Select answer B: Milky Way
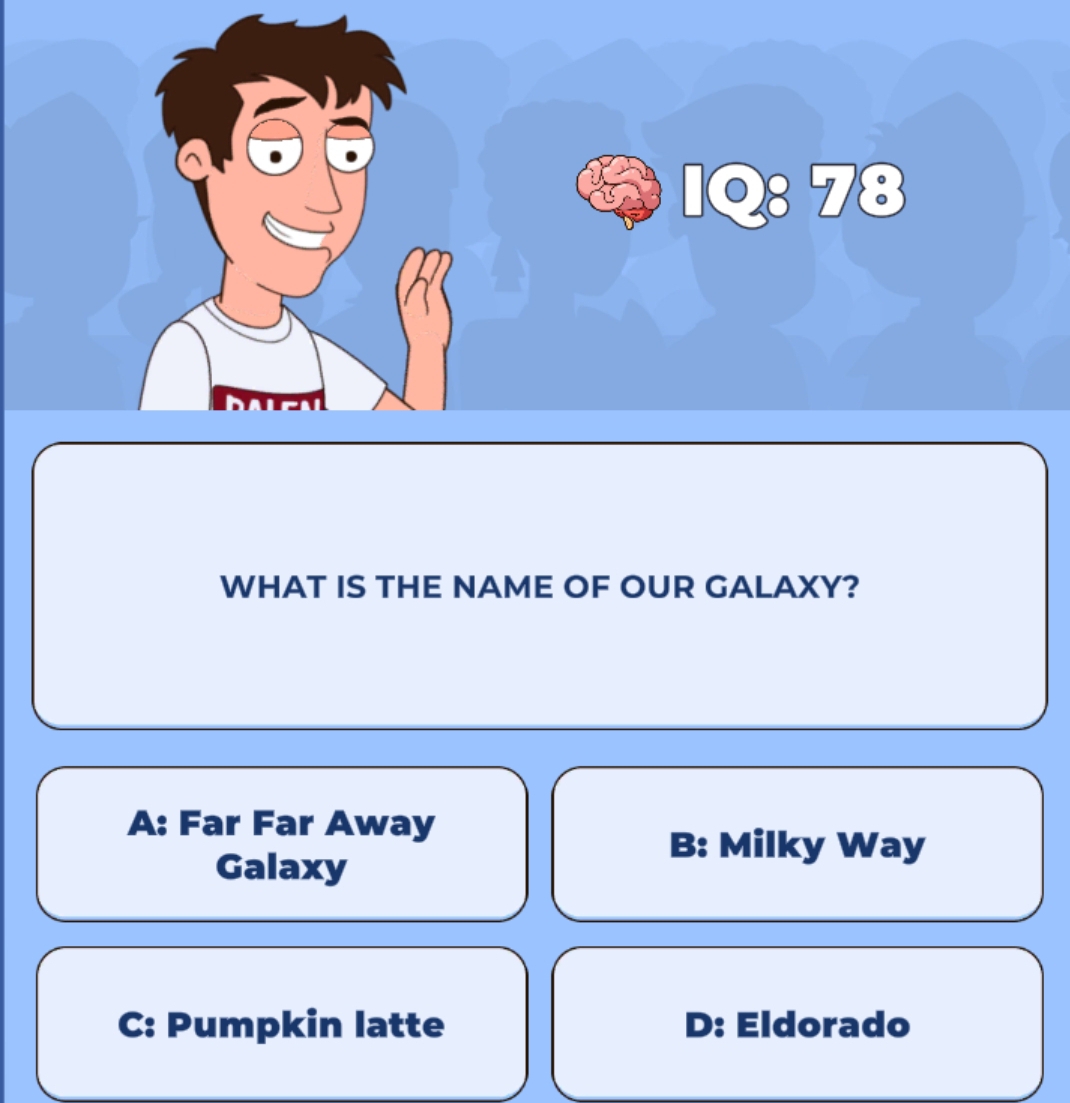Viewport: 1070px width, 1103px height. tap(797, 844)
